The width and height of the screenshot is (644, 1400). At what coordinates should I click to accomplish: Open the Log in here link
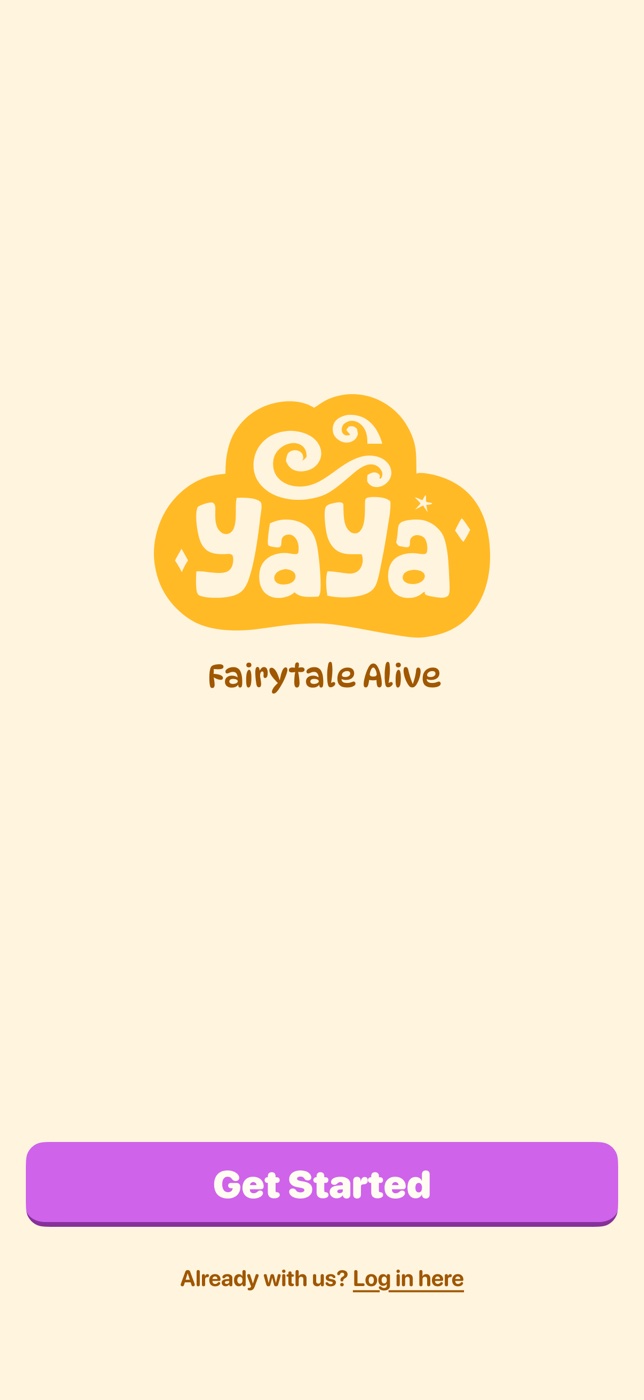[408, 1278]
